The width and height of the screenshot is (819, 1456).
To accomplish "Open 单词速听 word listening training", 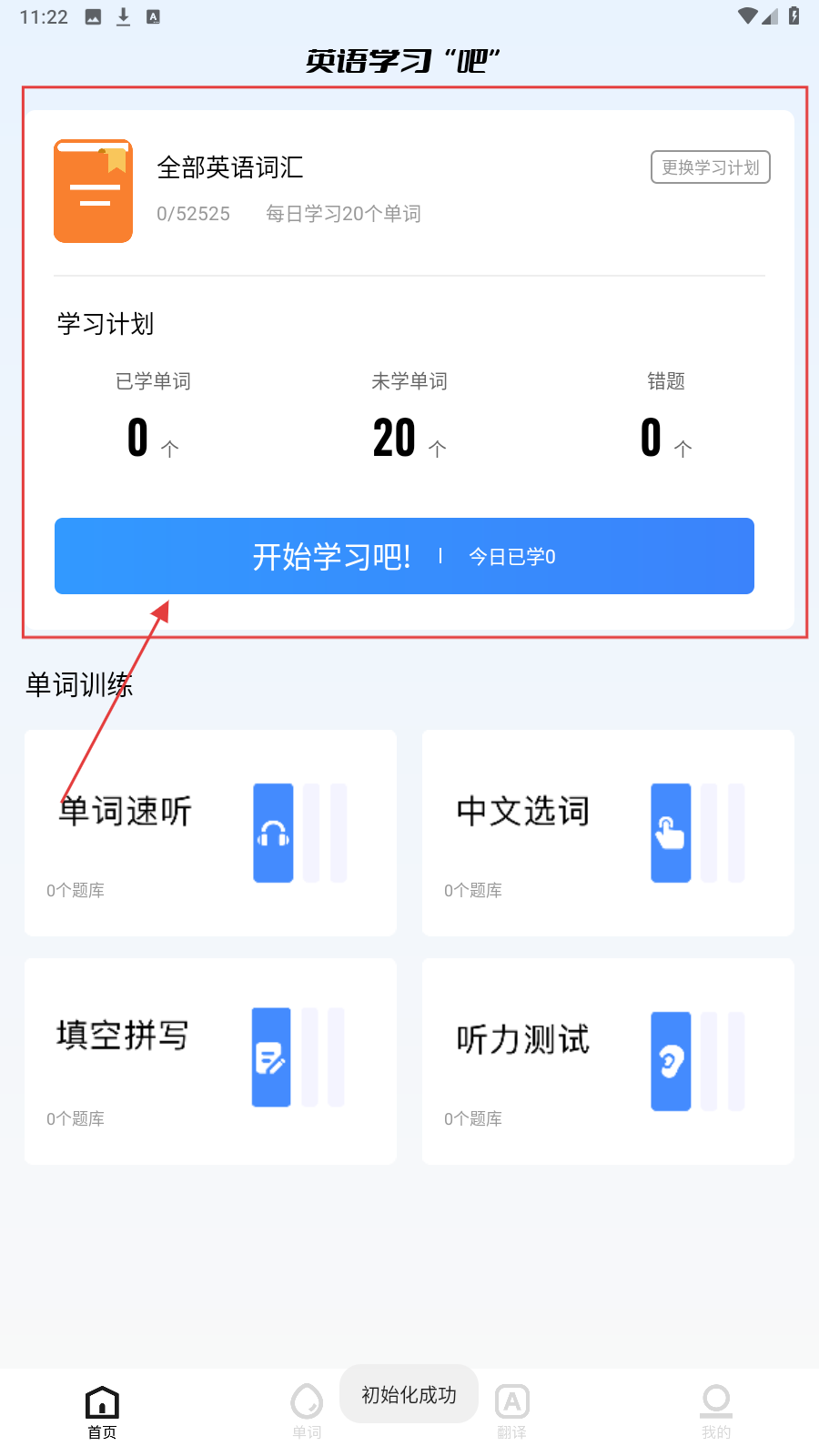I will (x=210, y=833).
